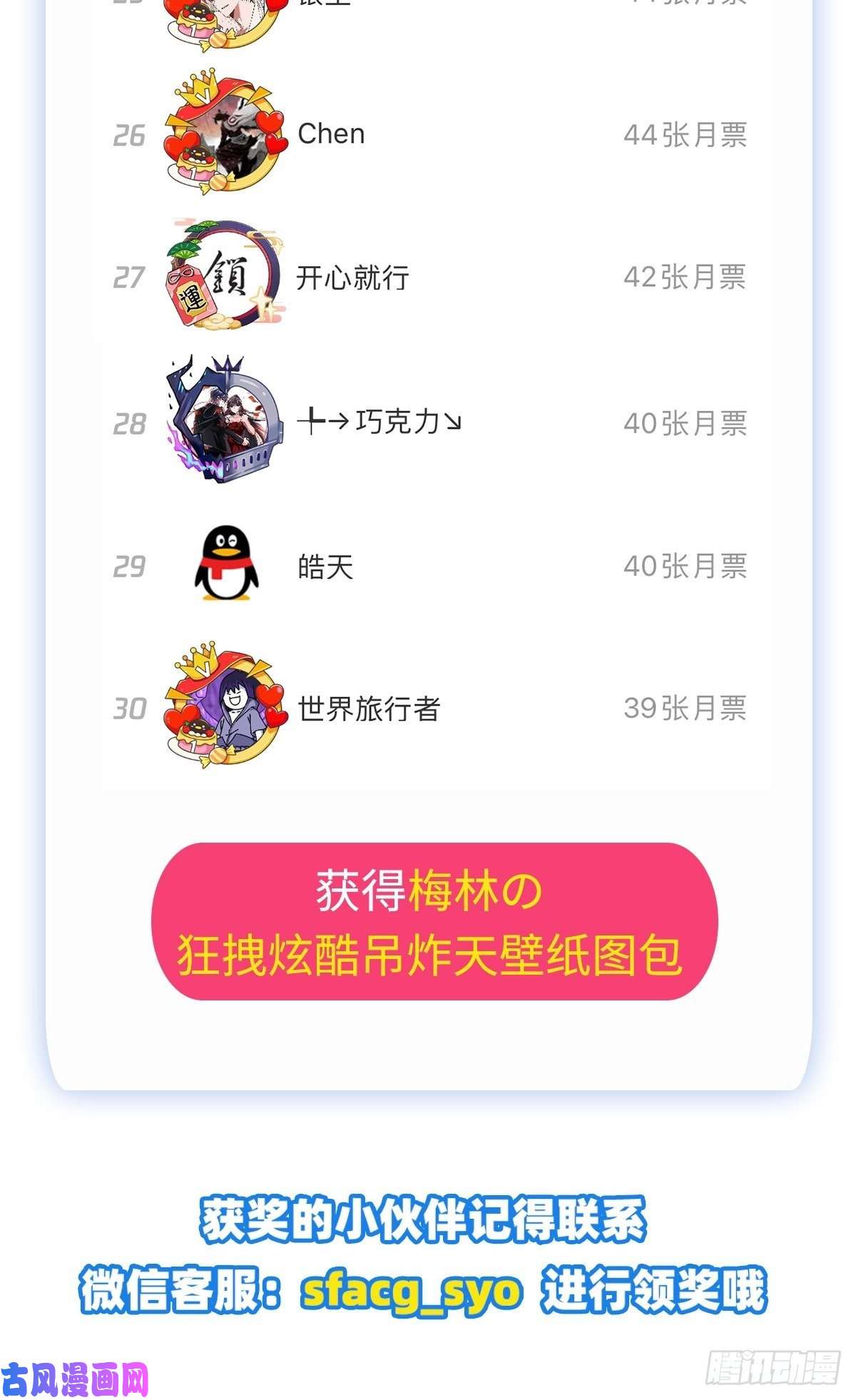Click rank 27 row for 开心就行
This screenshot has height=1400, width=856.
tap(428, 278)
